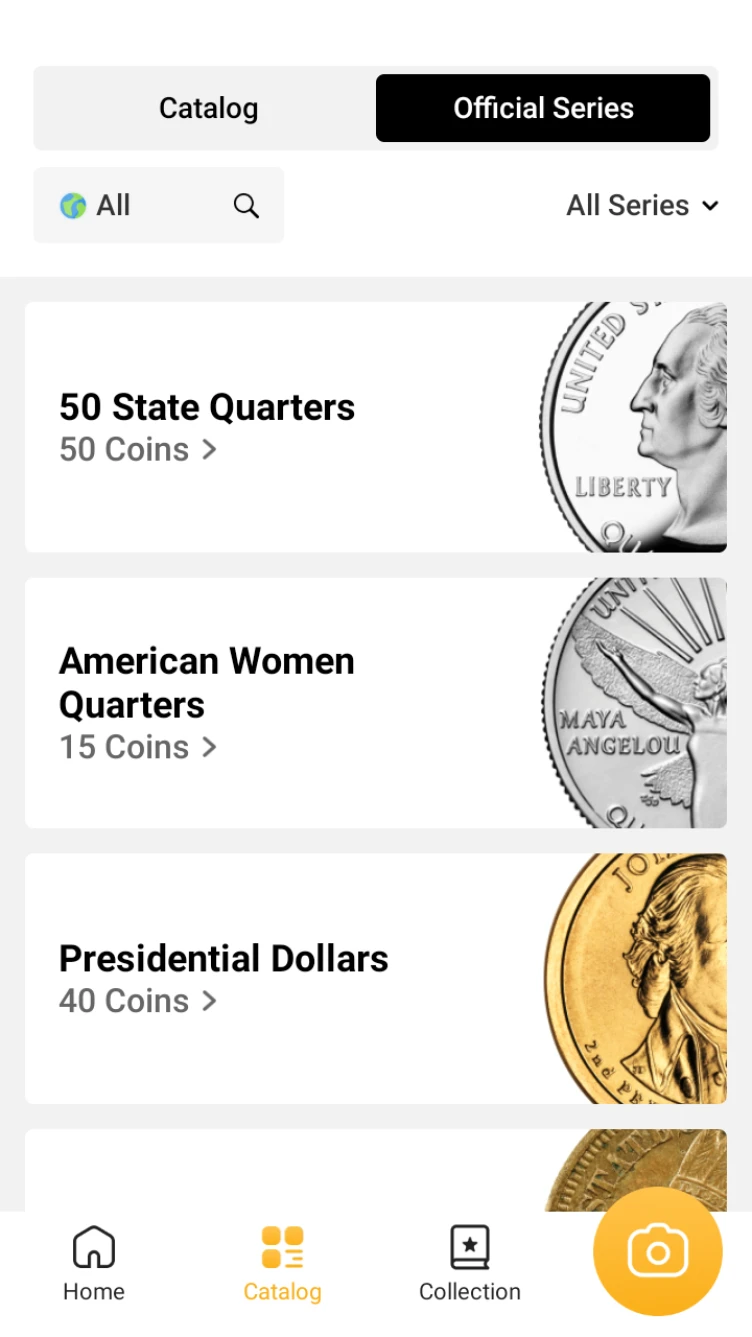Open the 50 State Quarters series
The height and width of the screenshot is (1337, 752).
(x=375, y=427)
